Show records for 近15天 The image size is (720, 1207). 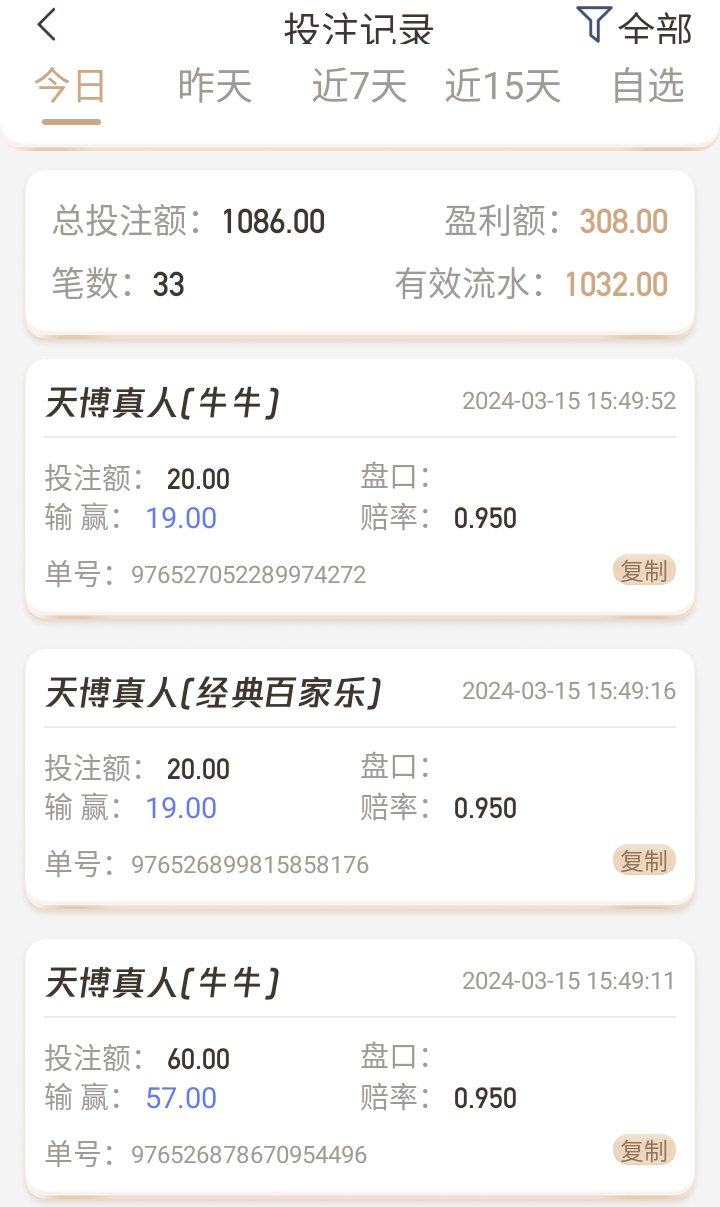coord(502,87)
